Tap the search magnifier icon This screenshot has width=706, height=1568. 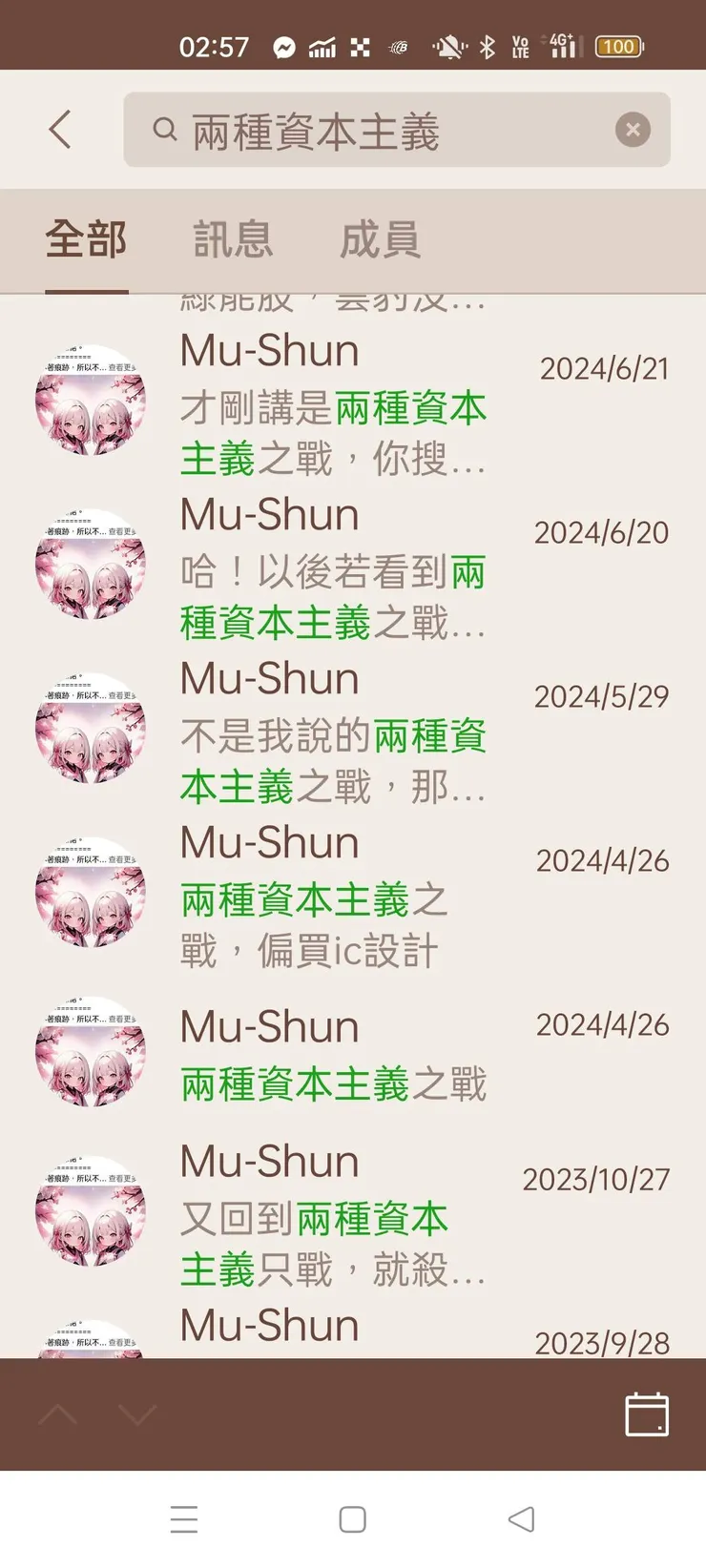(164, 131)
